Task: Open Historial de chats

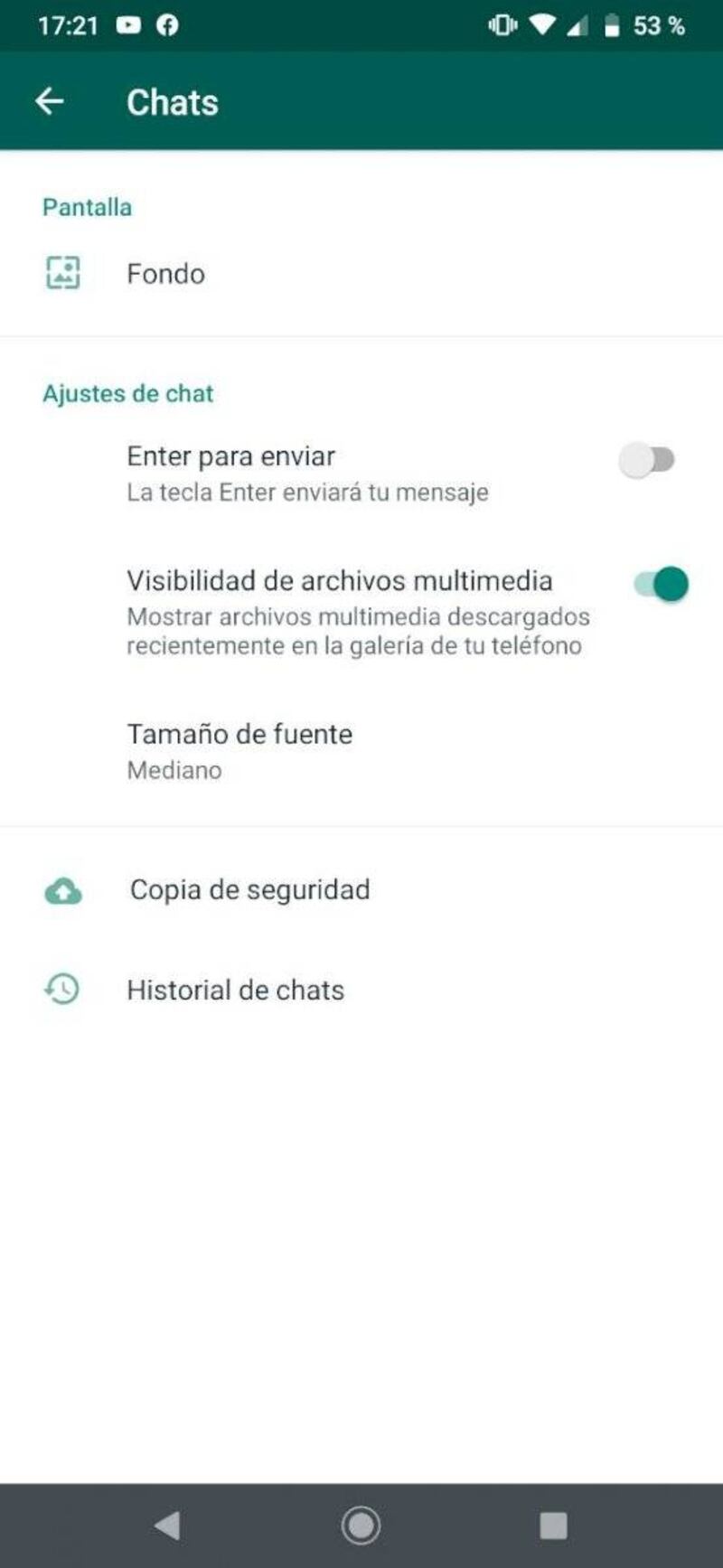Action: click(x=235, y=991)
